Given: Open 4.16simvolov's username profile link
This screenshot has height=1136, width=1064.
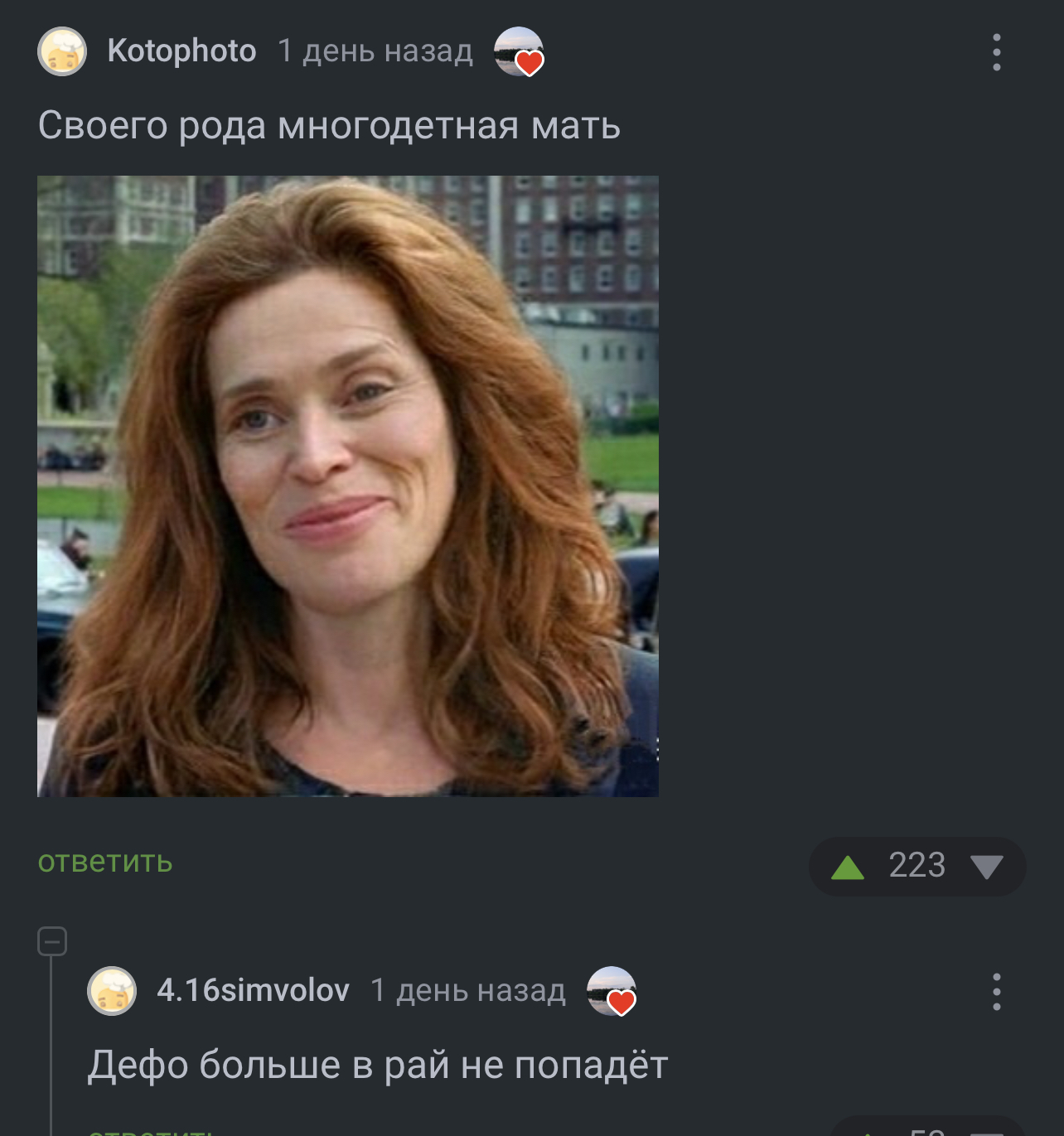Looking at the screenshot, I should (x=253, y=991).
